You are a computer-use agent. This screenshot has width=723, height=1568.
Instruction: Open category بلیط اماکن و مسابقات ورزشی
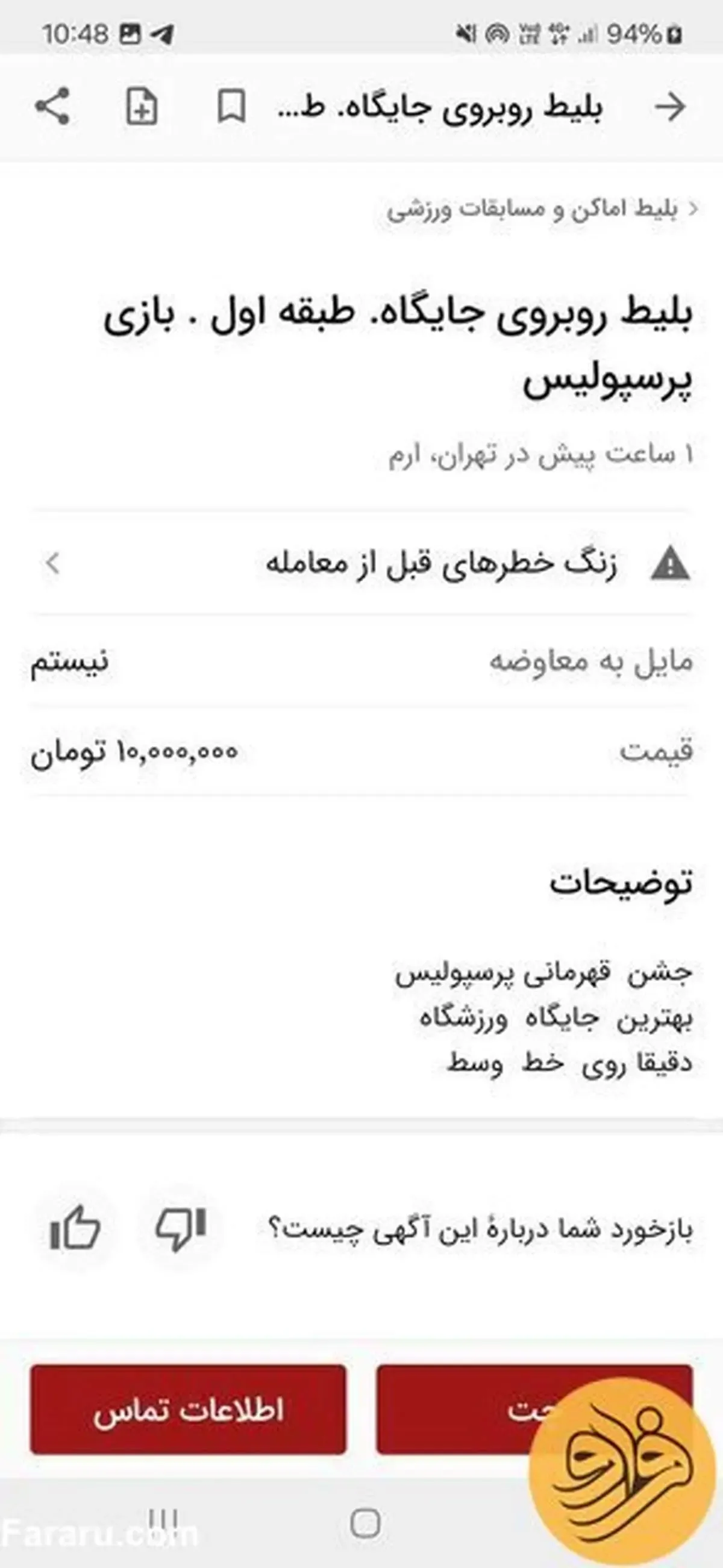pos(536,209)
